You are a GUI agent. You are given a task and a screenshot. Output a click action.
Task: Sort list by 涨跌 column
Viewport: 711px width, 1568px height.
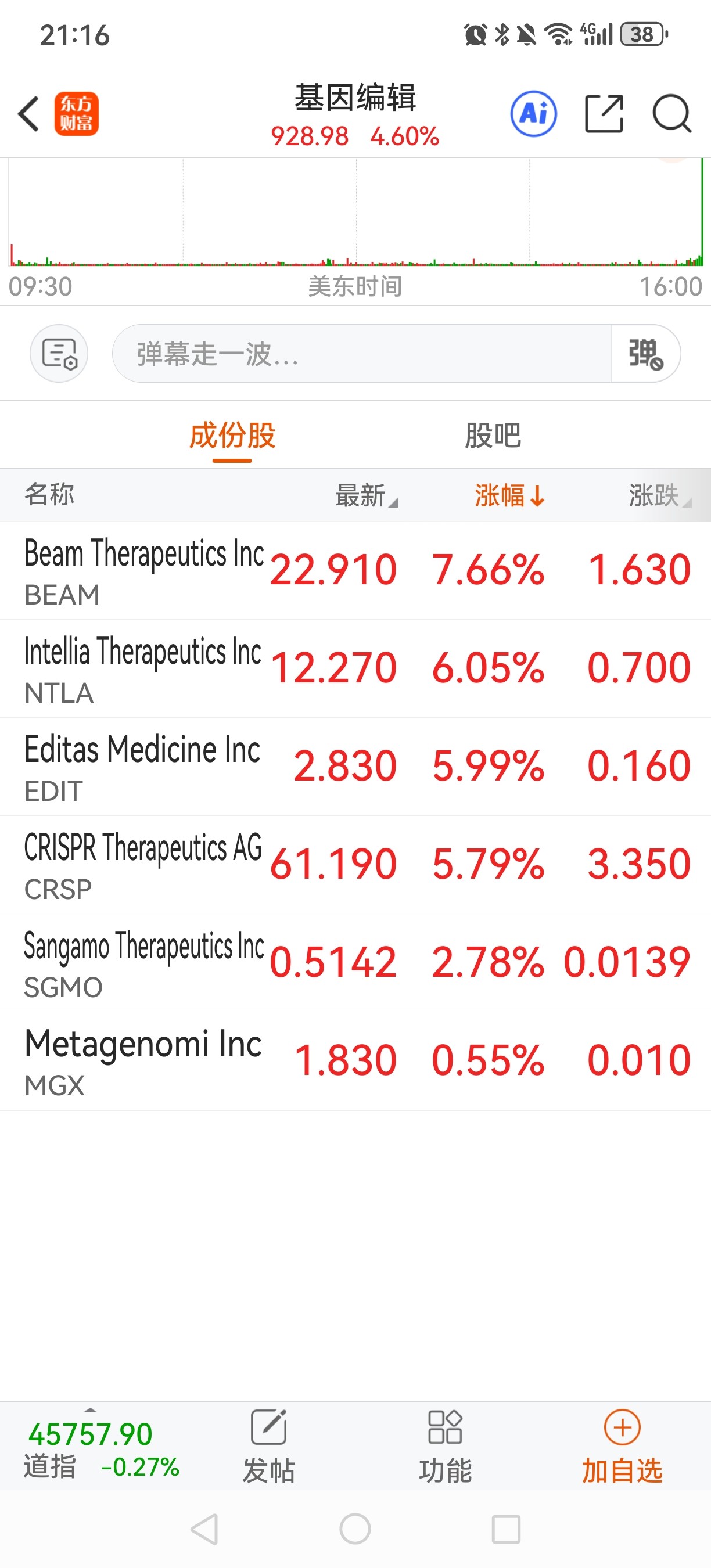[x=660, y=495]
